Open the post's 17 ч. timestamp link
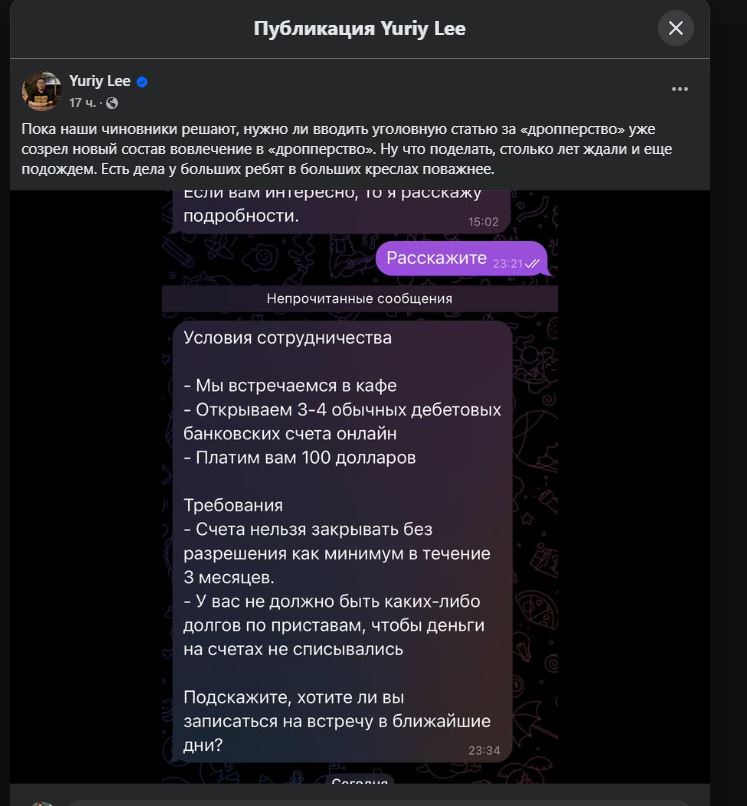The height and width of the screenshot is (806, 747). coord(82,103)
